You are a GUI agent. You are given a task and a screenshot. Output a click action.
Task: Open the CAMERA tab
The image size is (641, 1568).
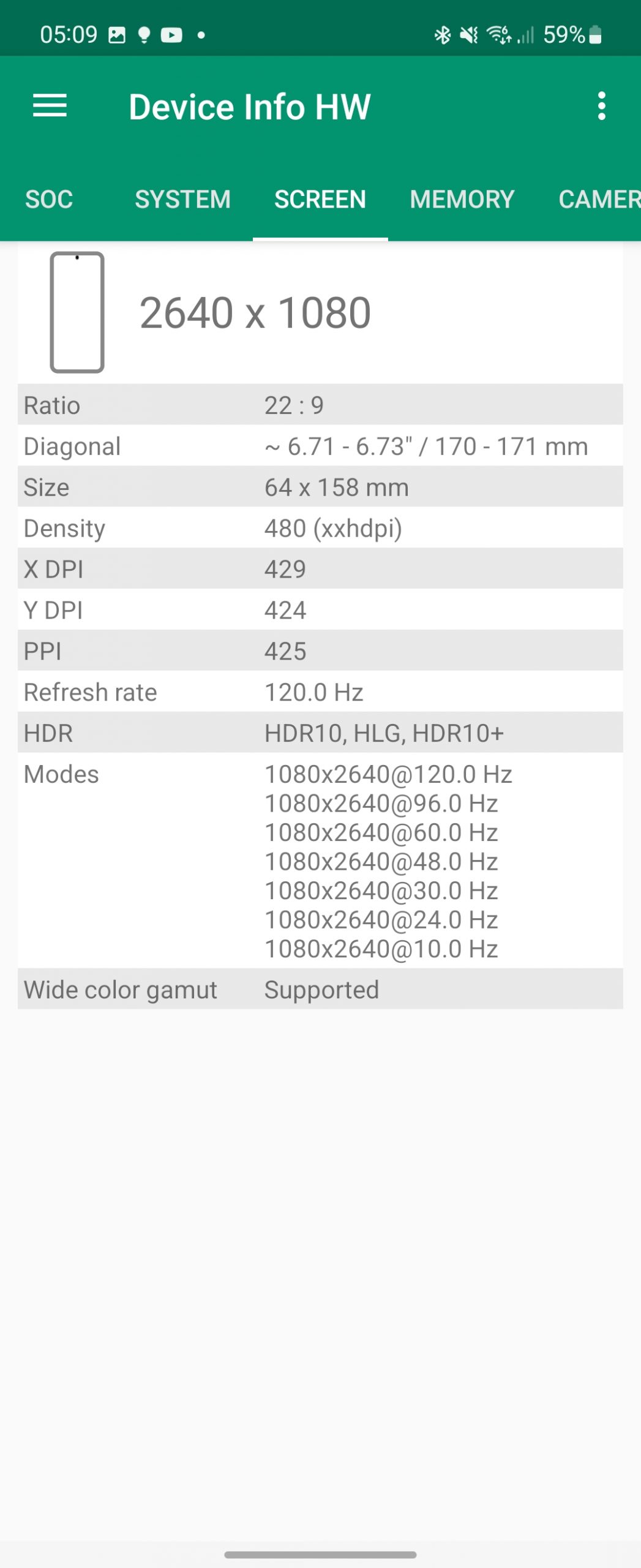(x=598, y=199)
